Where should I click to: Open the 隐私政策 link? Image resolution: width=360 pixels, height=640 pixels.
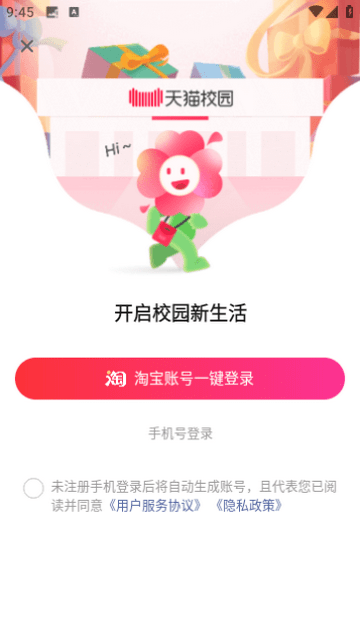coord(249,506)
